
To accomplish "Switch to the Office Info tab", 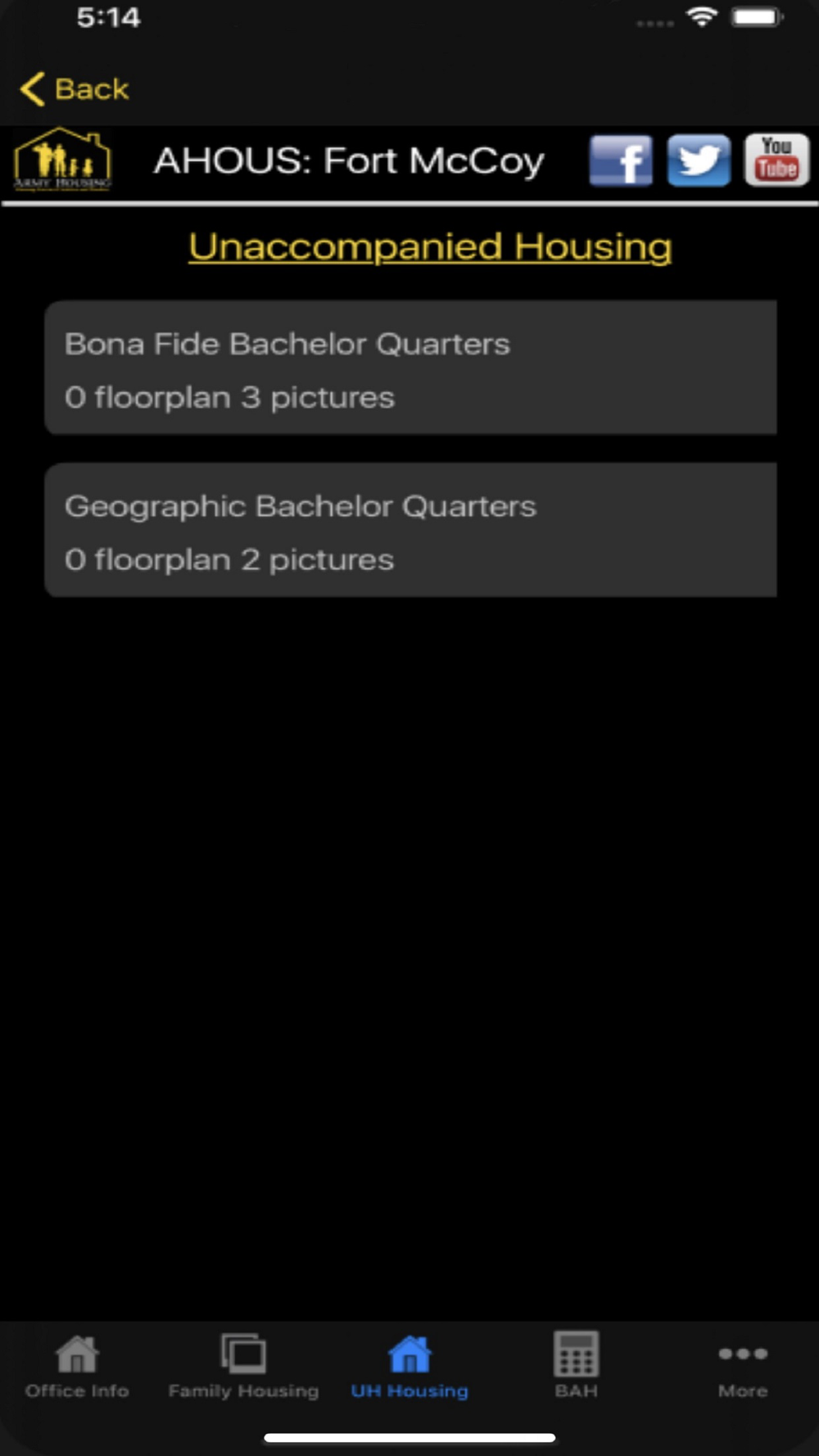I will (x=77, y=1366).
